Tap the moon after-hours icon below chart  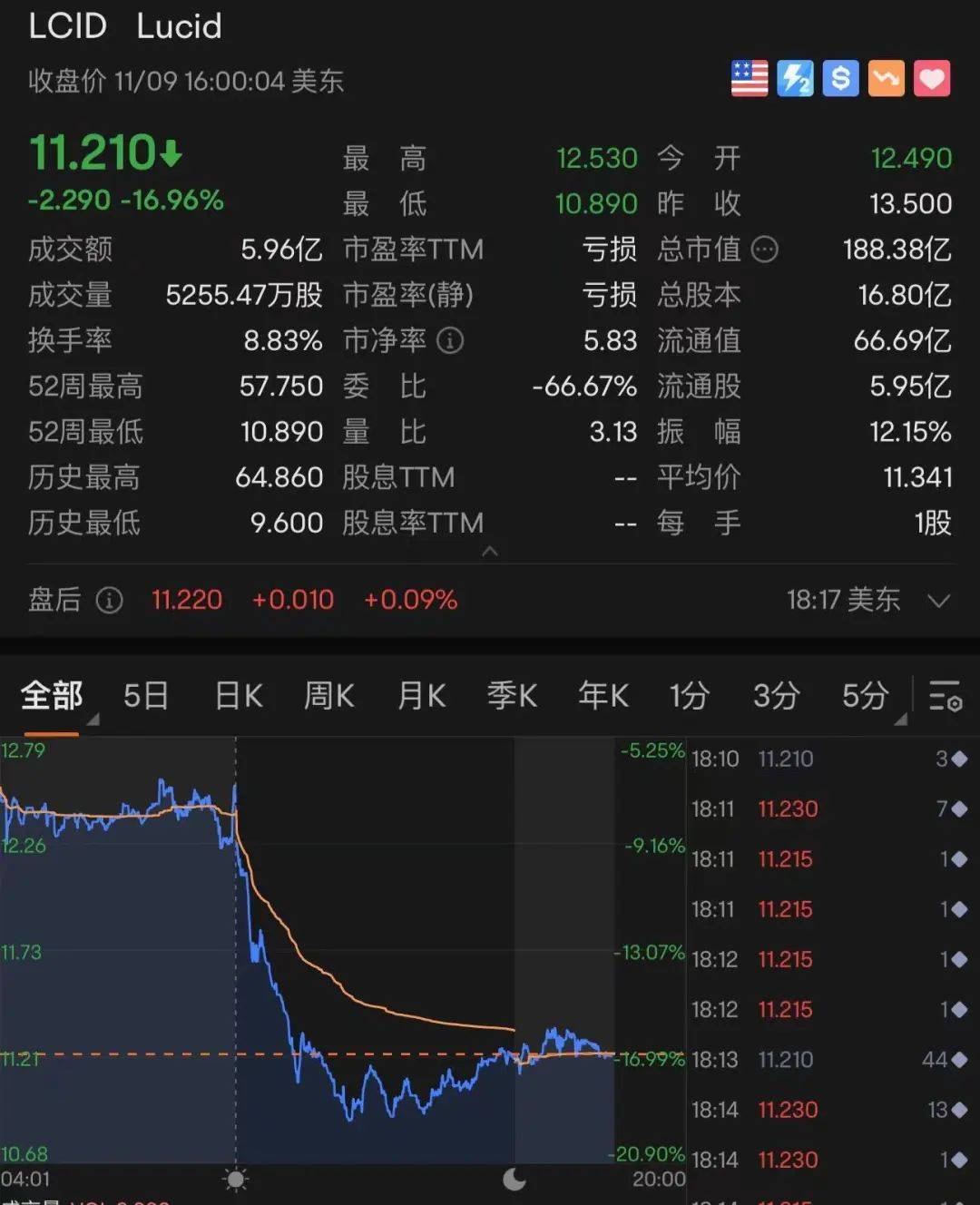tap(514, 1180)
